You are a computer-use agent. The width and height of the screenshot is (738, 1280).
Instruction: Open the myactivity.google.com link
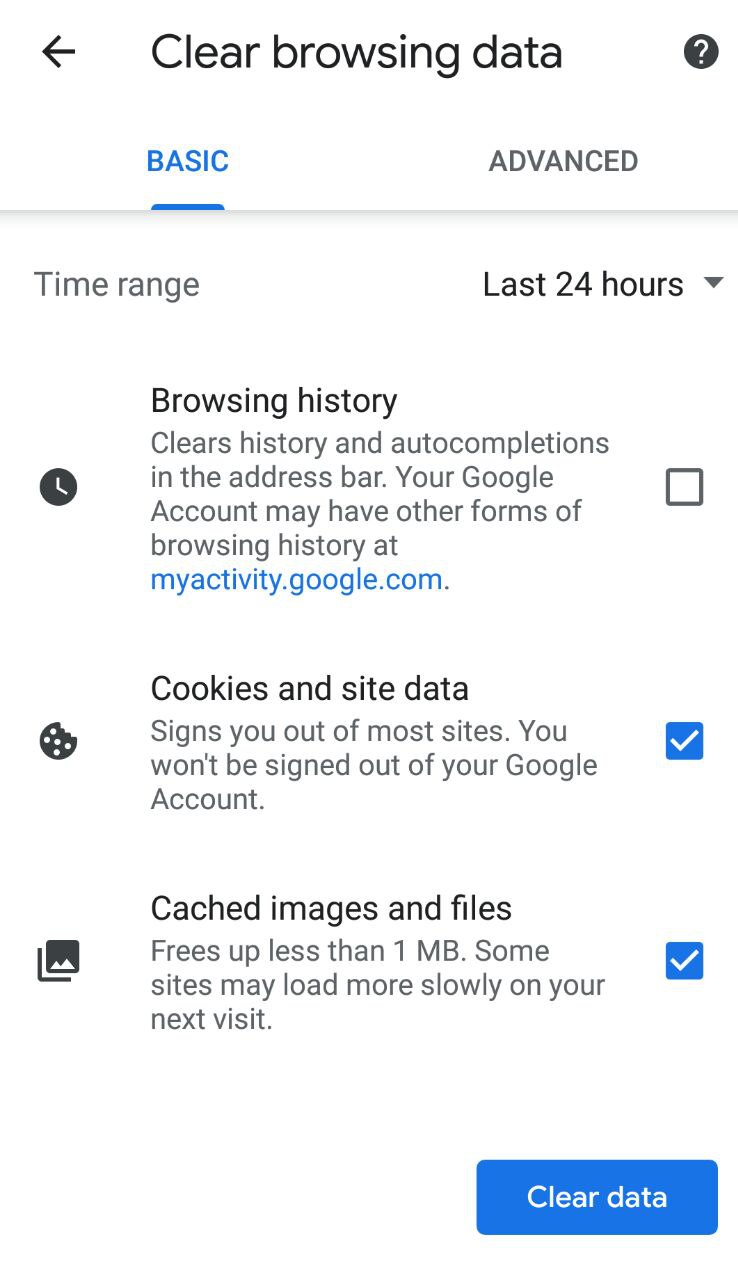296,579
